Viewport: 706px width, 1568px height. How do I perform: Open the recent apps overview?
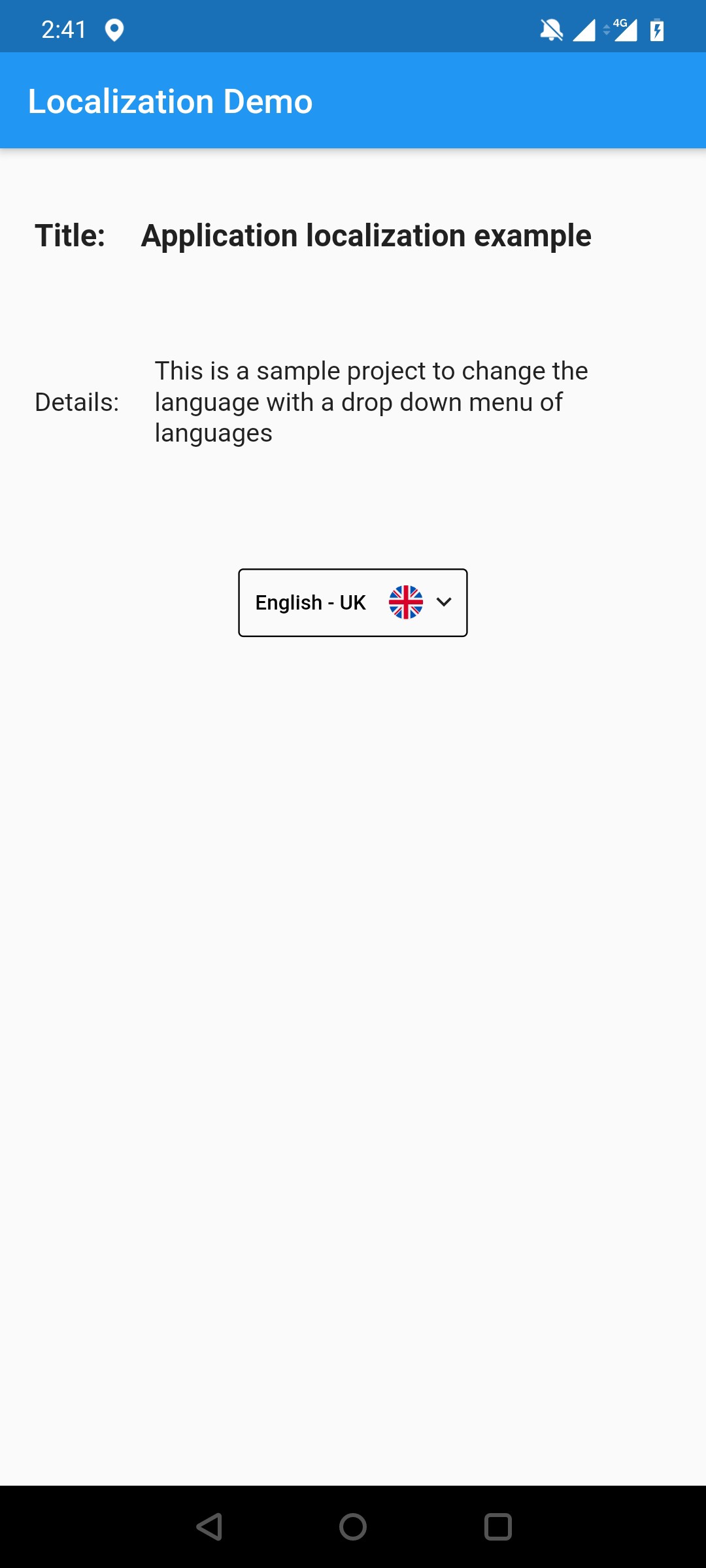(x=497, y=1527)
